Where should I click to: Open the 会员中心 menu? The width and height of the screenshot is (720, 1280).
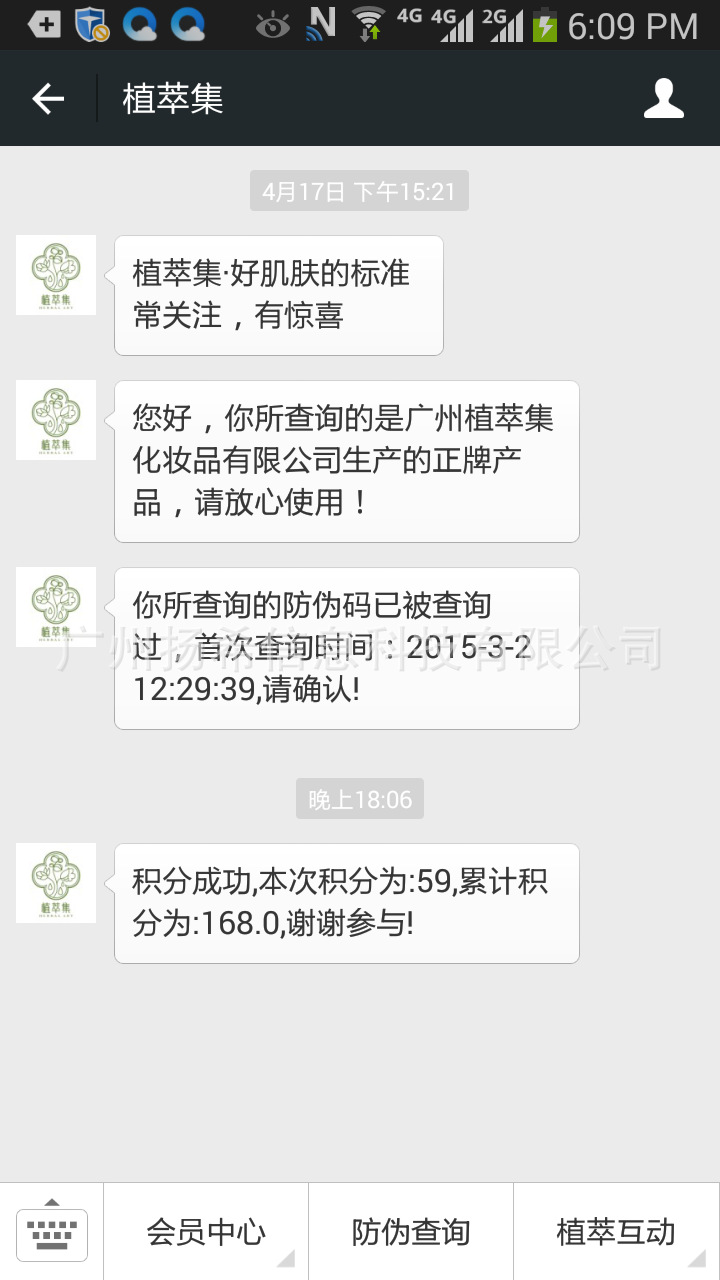coord(206,1232)
